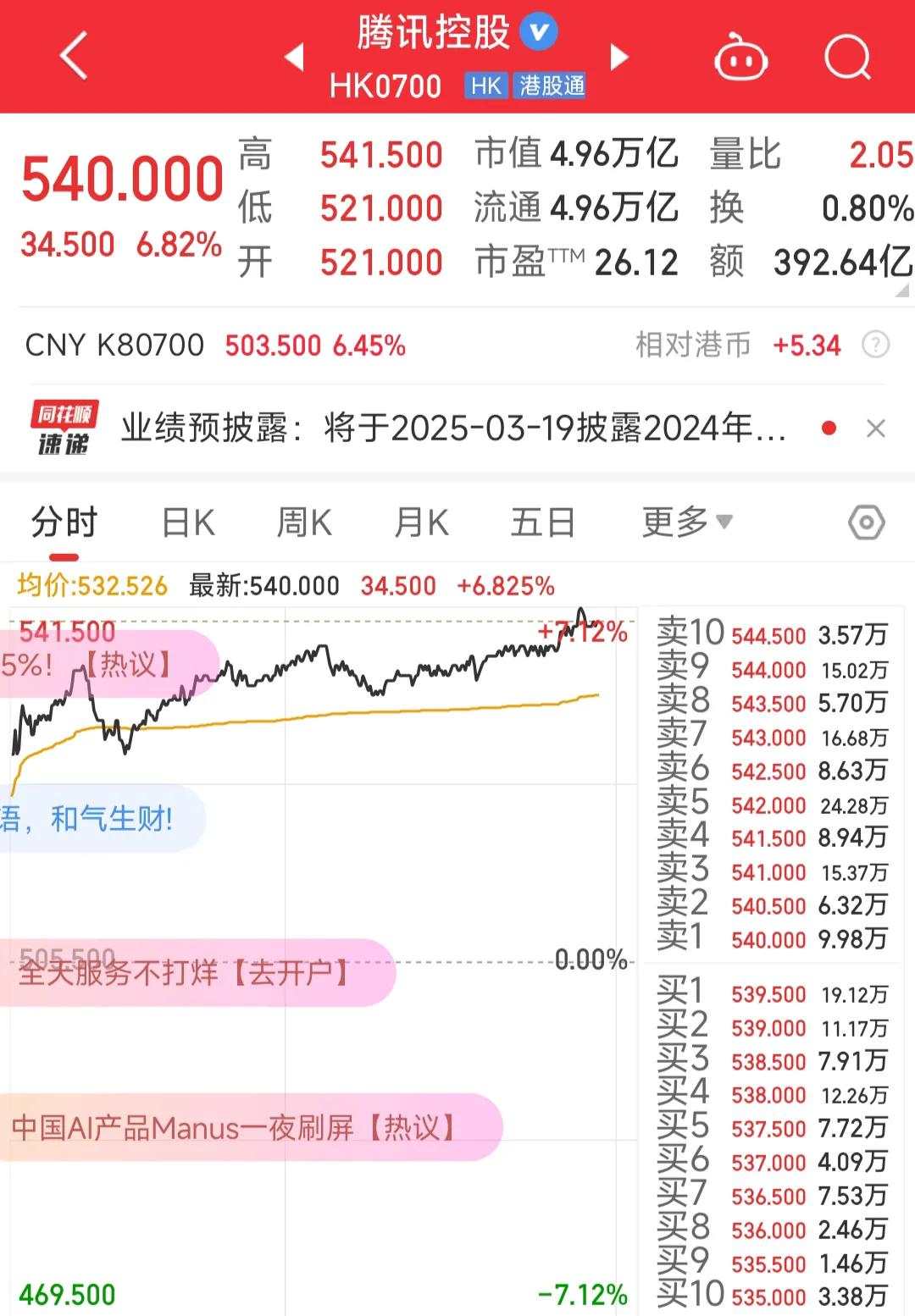Viewport: 915px width, 1316px height.
Task: Click the back arrow to exit the stock page
Action: click(x=72, y=55)
